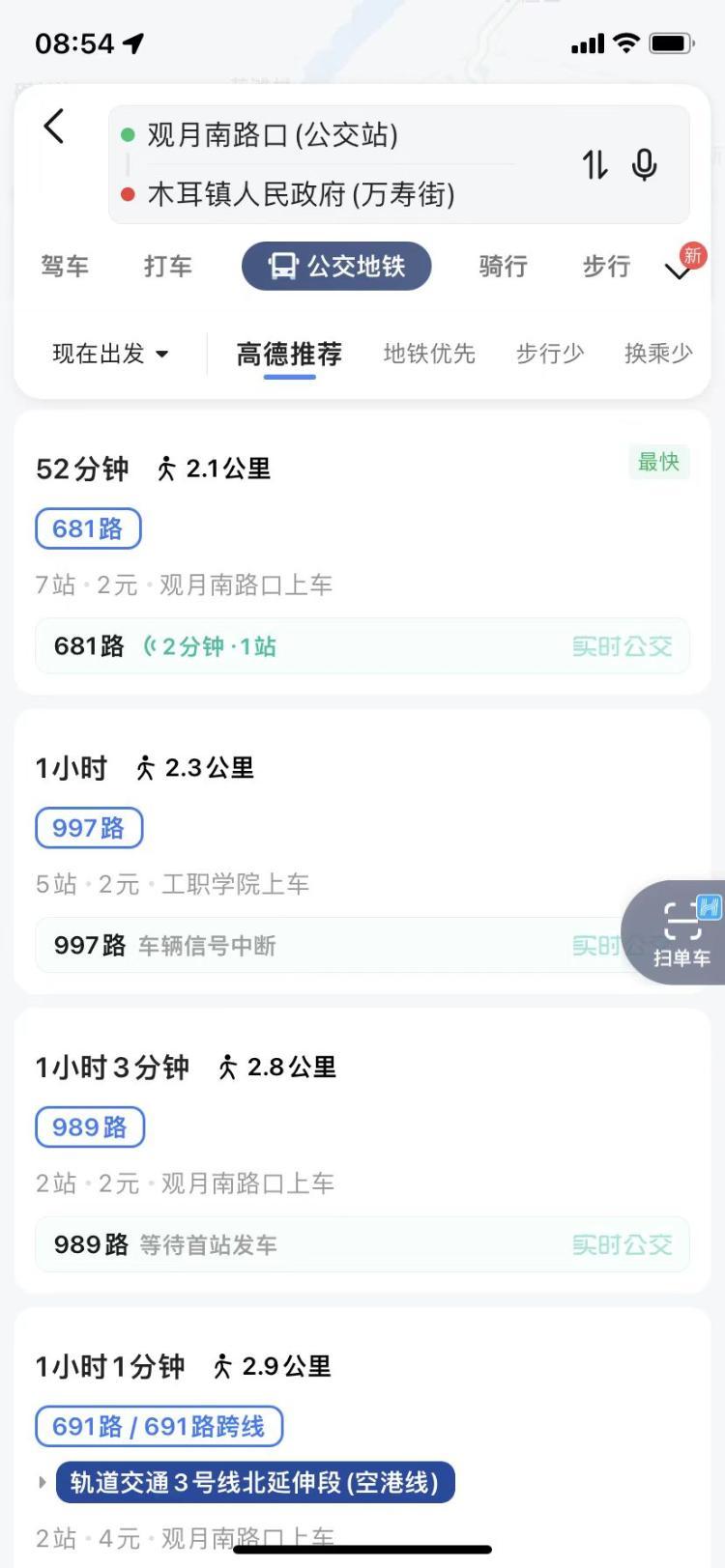Edit the destination 木耳镇人民政府

pos(301,194)
